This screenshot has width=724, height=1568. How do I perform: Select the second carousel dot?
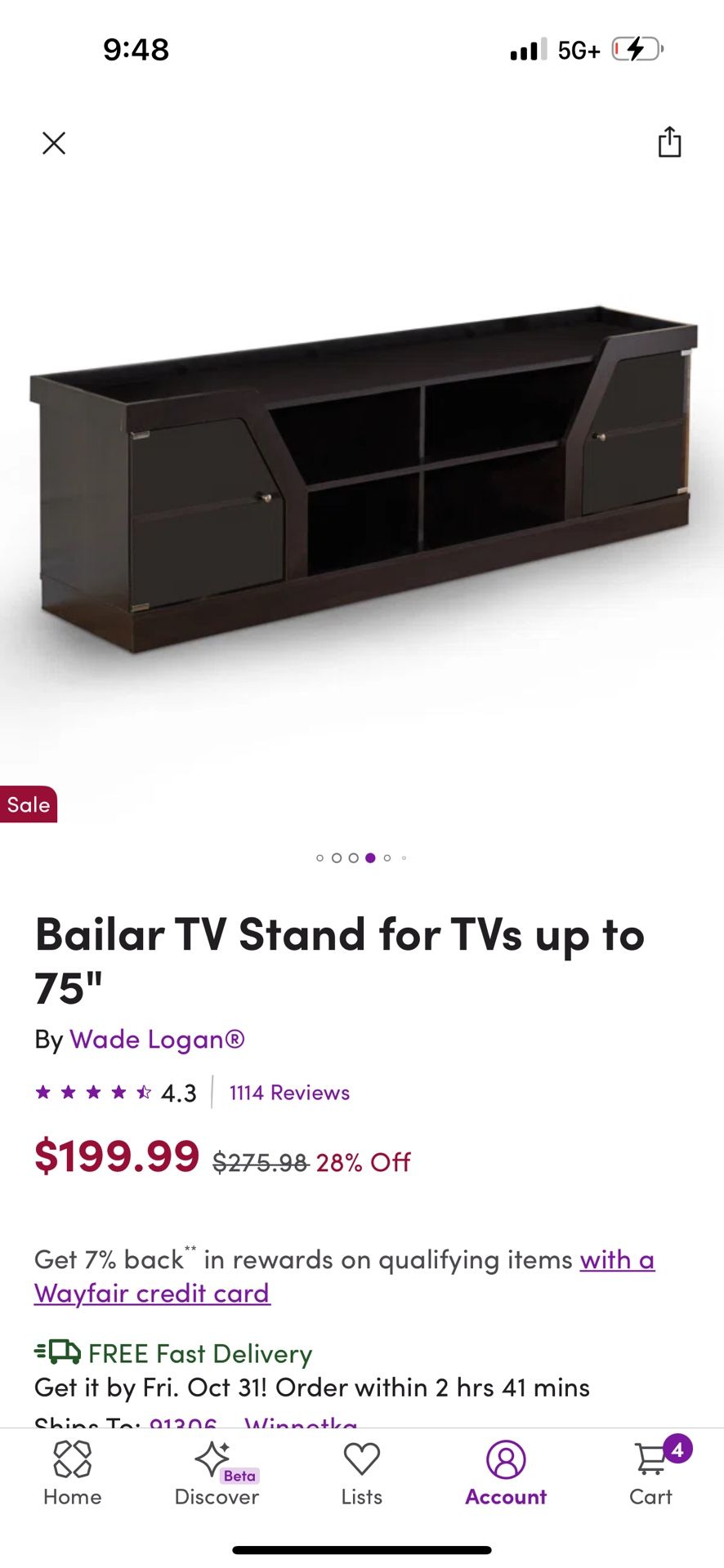click(x=336, y=857)
